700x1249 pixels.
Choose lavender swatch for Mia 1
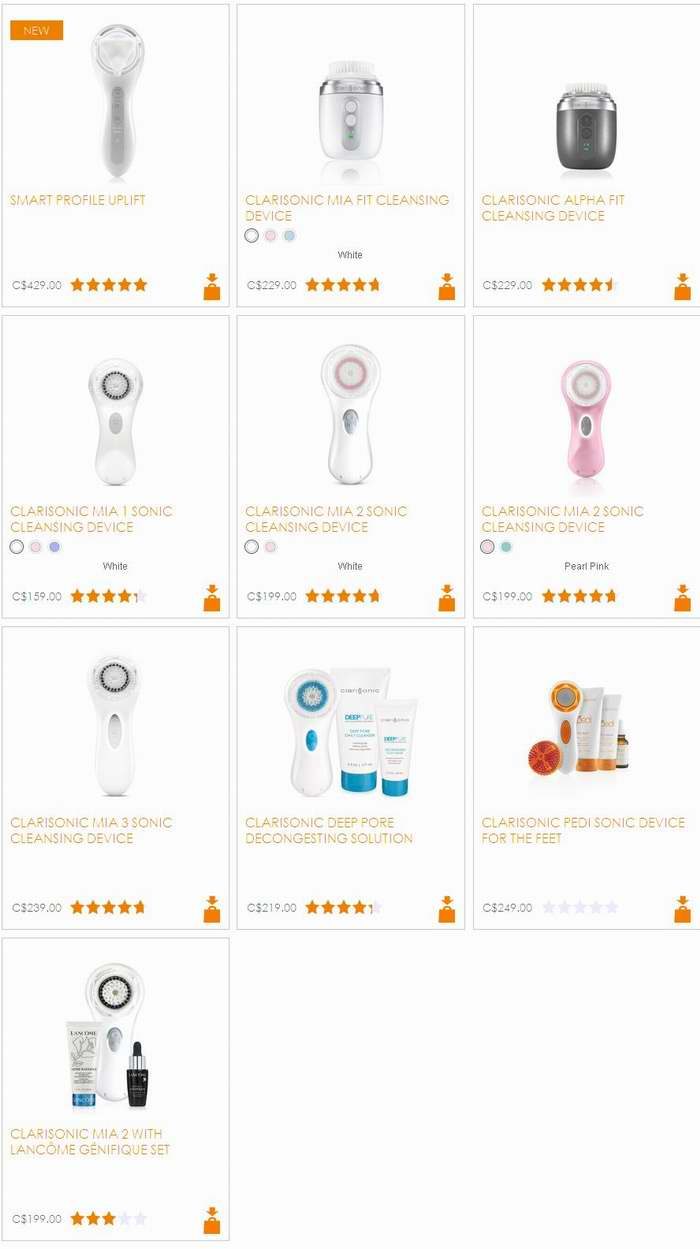point(54,547)
